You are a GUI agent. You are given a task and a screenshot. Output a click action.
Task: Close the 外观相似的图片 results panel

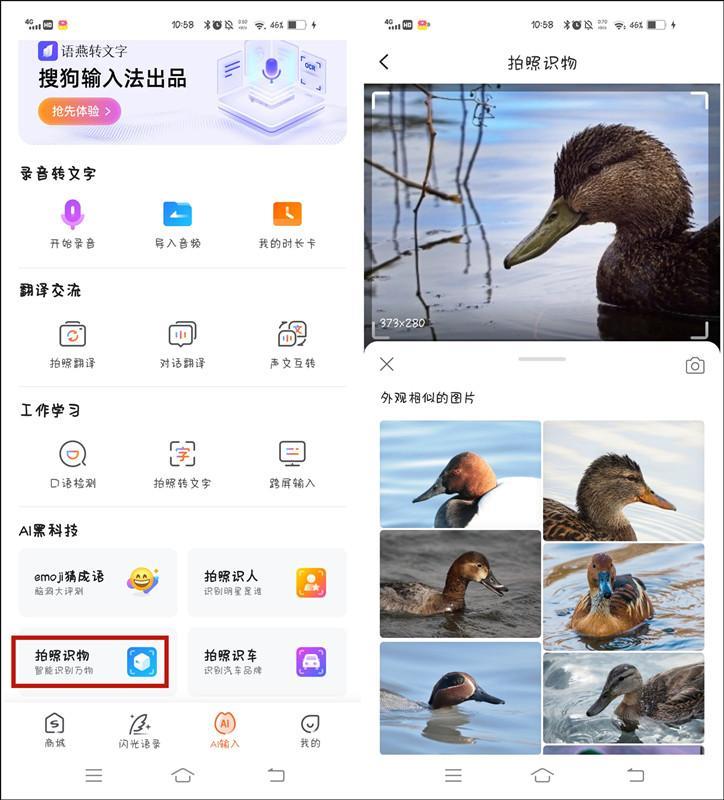click(x=387, y=364)
